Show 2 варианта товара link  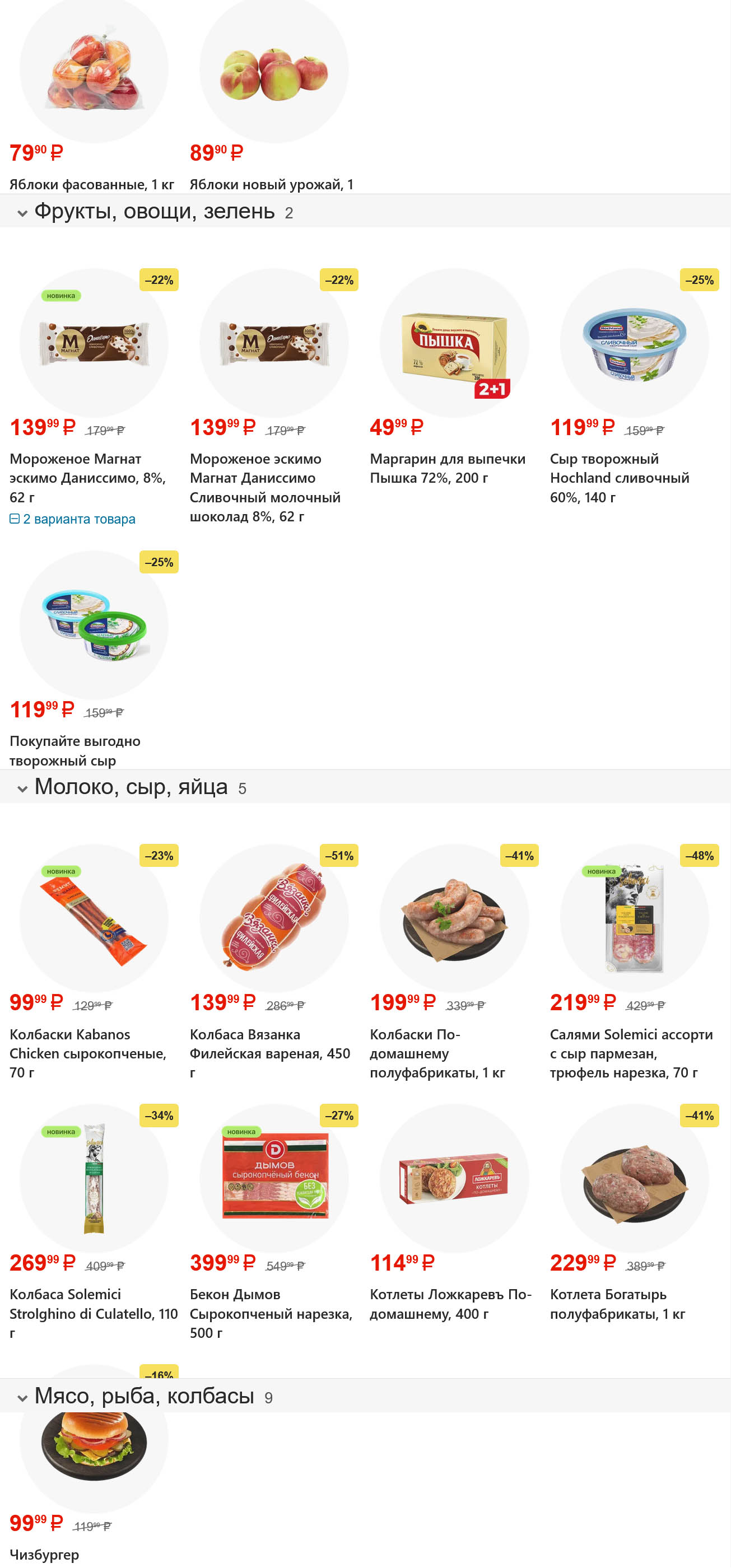(78, 519)
